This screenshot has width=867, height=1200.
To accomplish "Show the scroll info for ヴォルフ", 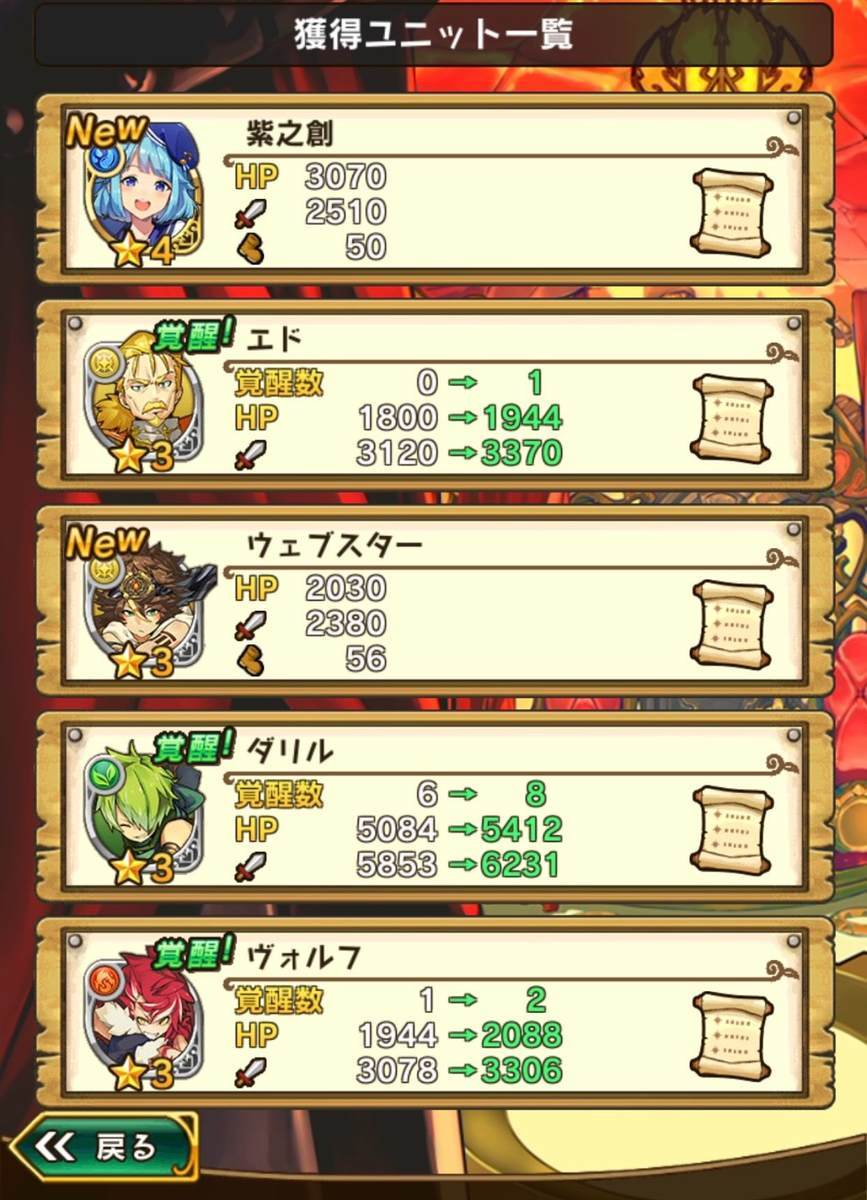I will pyautogui.click(x=732, y=1036).
